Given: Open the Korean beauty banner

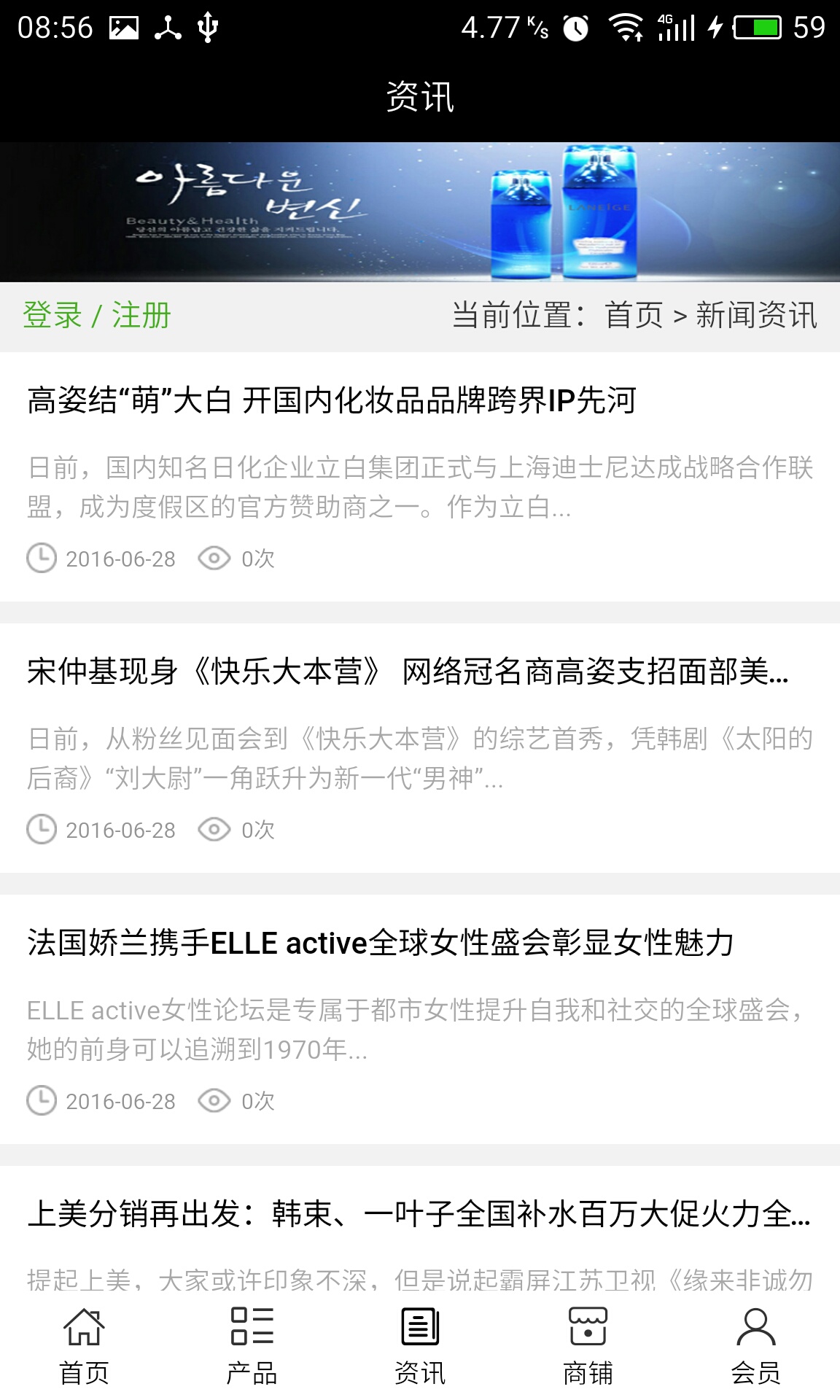Looking at the screenshot, I should coord(420,211).
